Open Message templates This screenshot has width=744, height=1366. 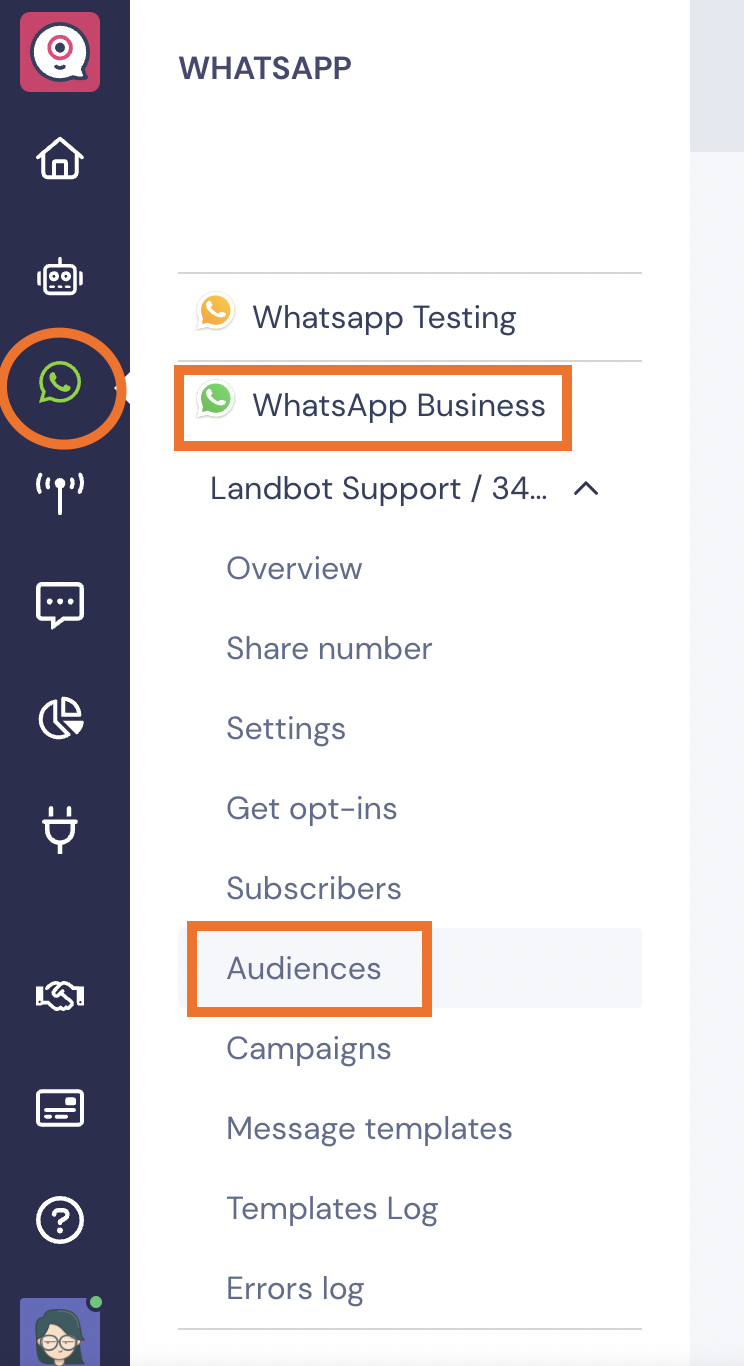[369, 1128]
